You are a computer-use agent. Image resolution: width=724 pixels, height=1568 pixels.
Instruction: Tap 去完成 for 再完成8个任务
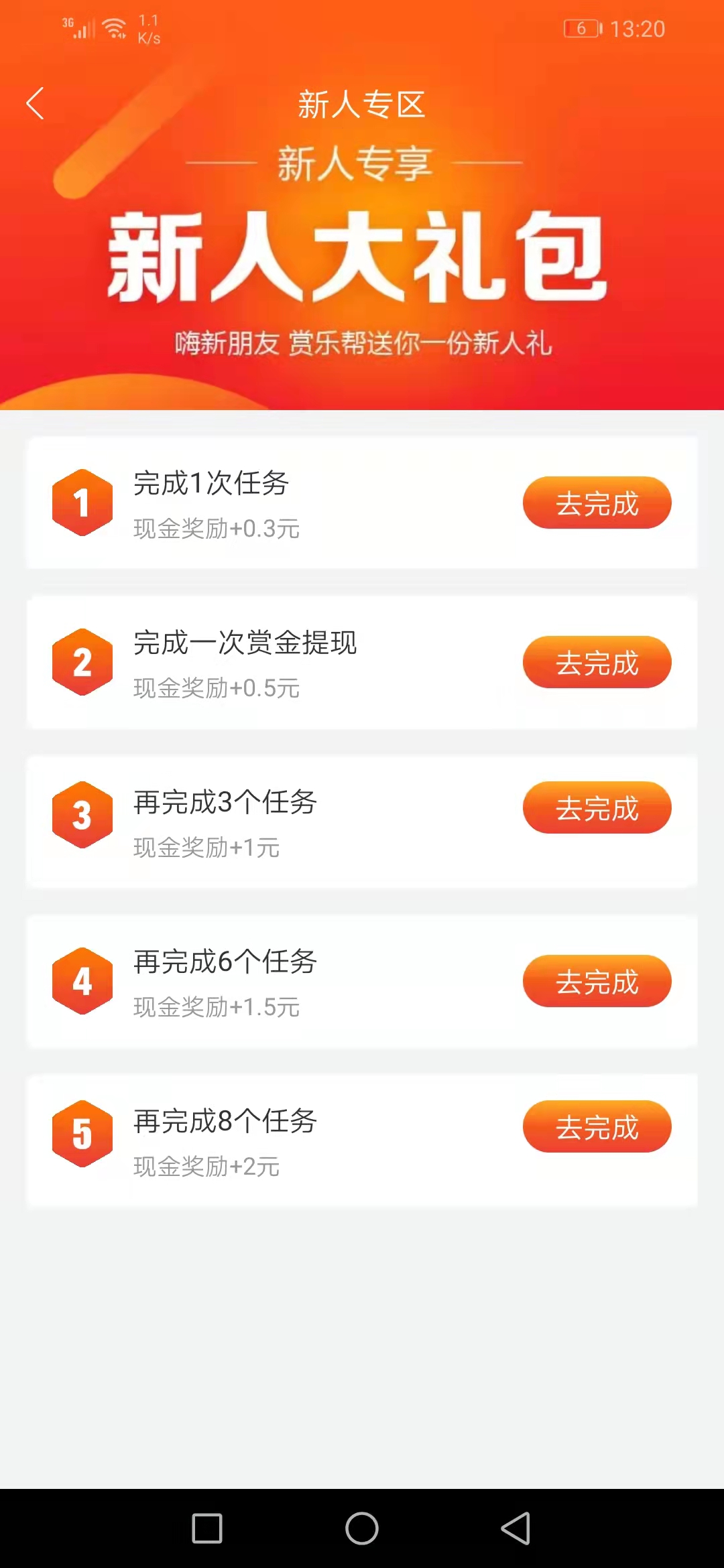pos(597,1126)
